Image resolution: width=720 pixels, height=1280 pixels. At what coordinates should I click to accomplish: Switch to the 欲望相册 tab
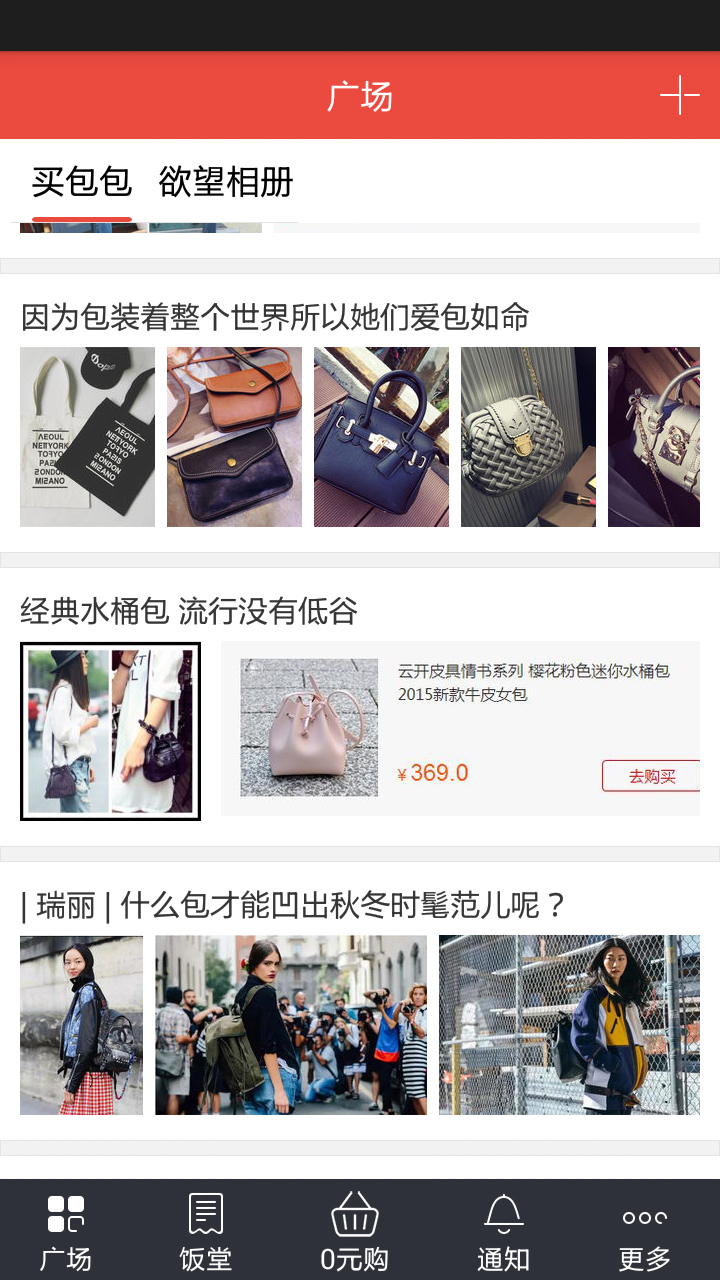(x=226, y=183)
